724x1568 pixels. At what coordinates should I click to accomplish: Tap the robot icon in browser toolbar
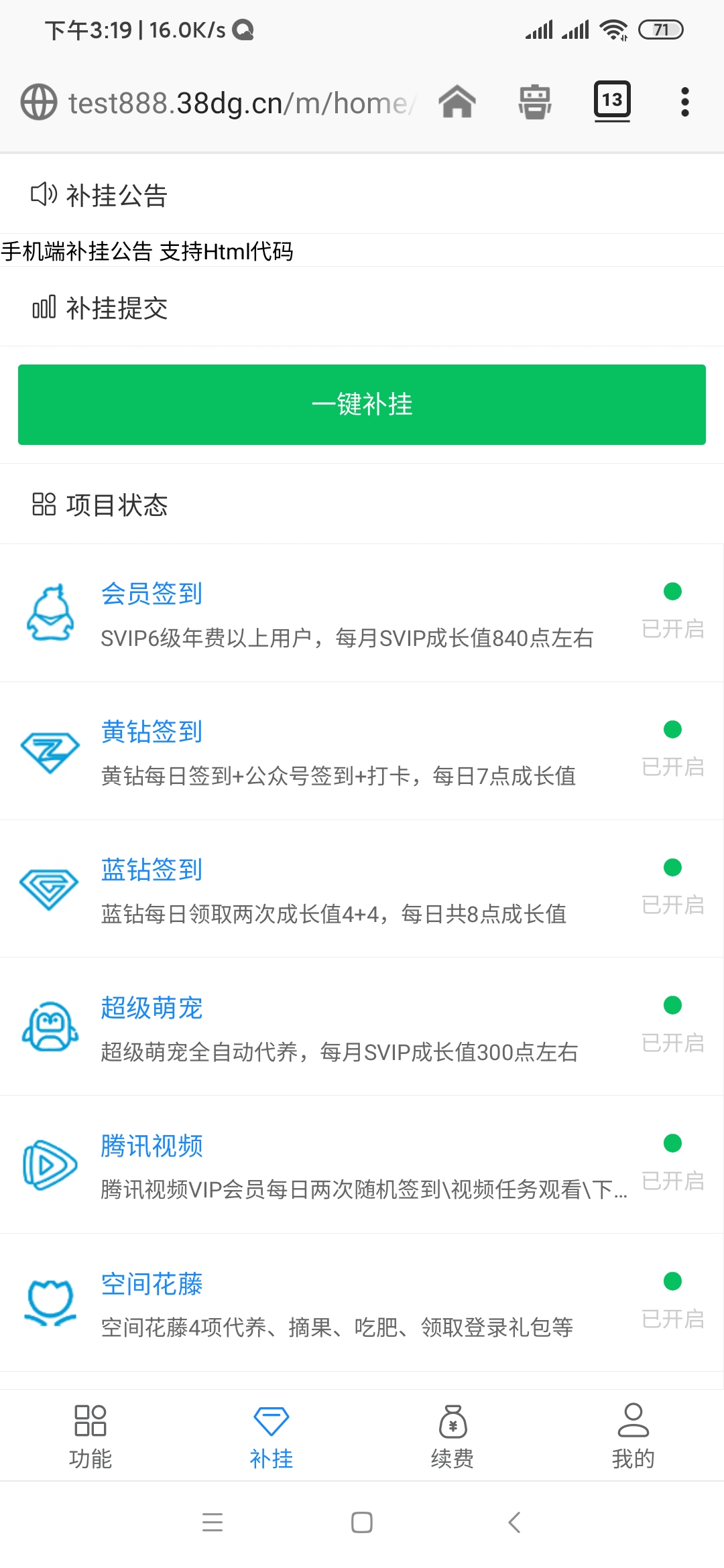point(535,103)
